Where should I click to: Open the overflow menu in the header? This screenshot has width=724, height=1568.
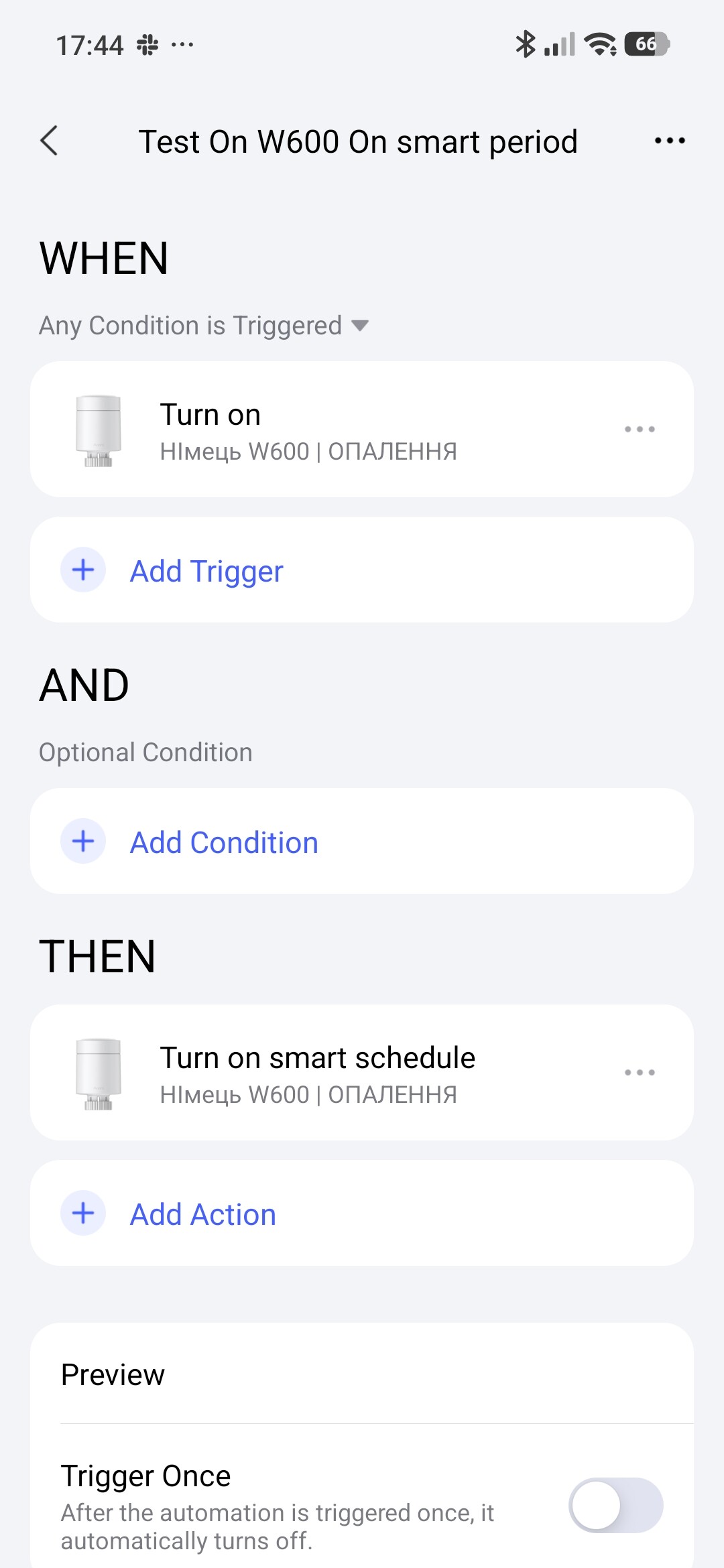pos(670,141)
